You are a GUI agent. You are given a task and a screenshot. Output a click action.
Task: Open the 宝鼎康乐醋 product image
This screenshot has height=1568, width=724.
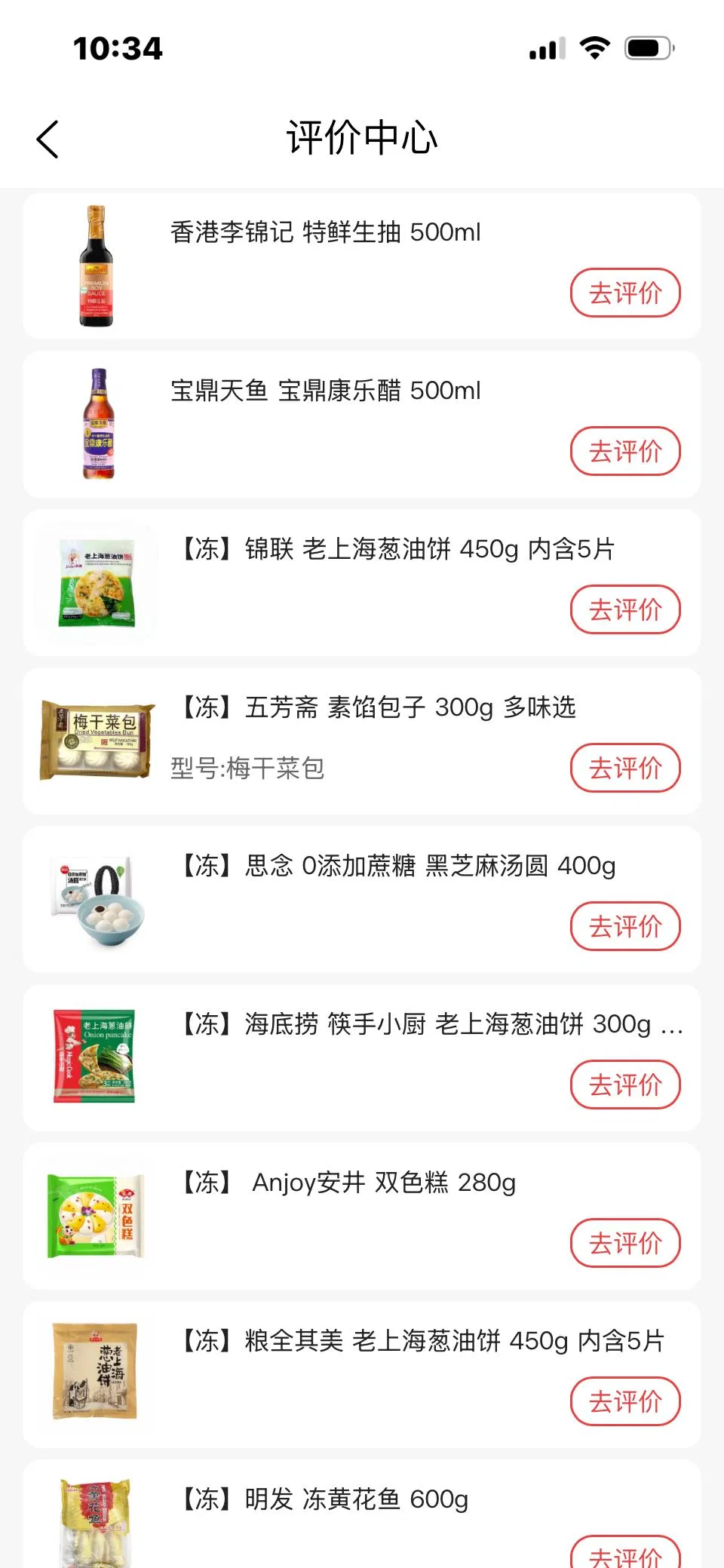click(98, 424)
